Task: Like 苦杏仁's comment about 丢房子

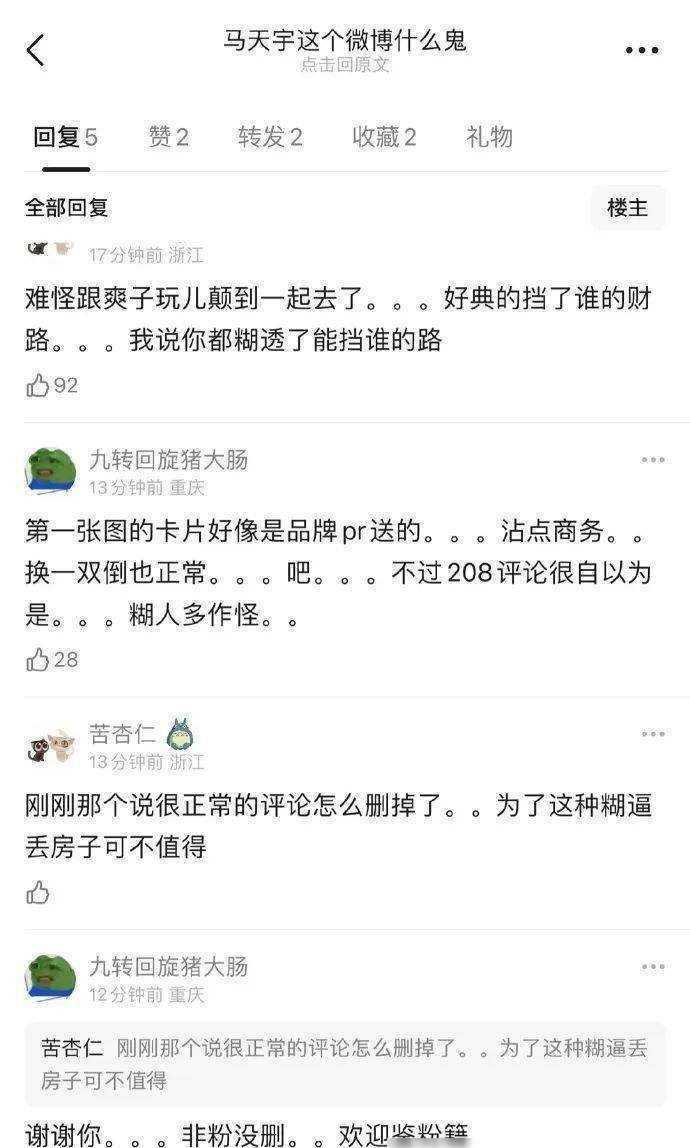Action: pyautogui.click(x=38, y=892)
